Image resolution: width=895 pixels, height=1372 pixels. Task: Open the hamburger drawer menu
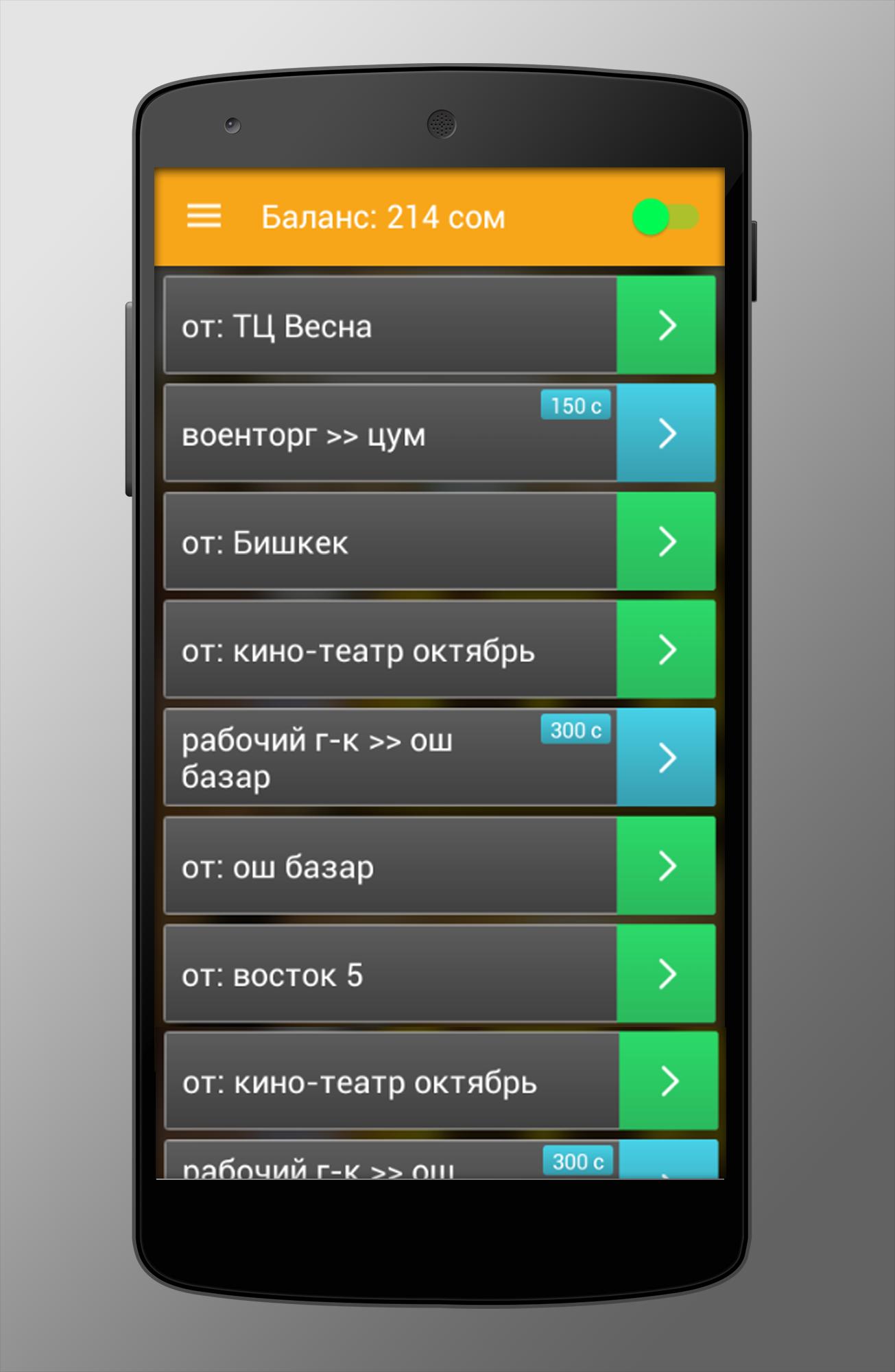click(x=204, y=216)
